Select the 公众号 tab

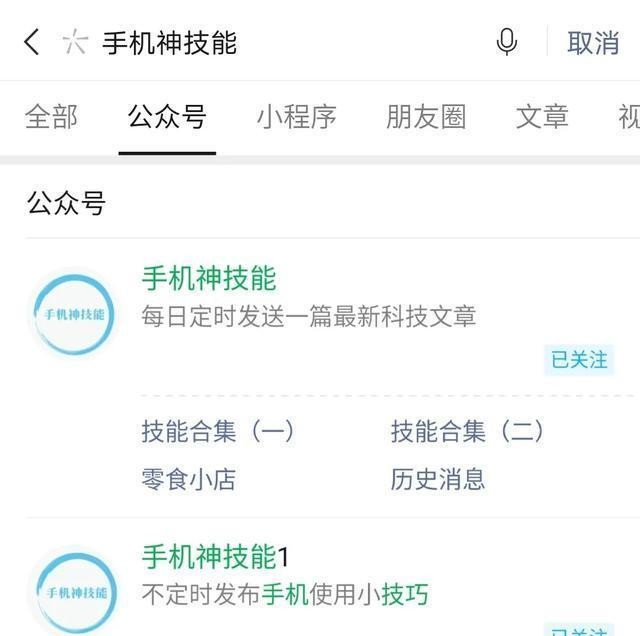(x=167, y=117)
